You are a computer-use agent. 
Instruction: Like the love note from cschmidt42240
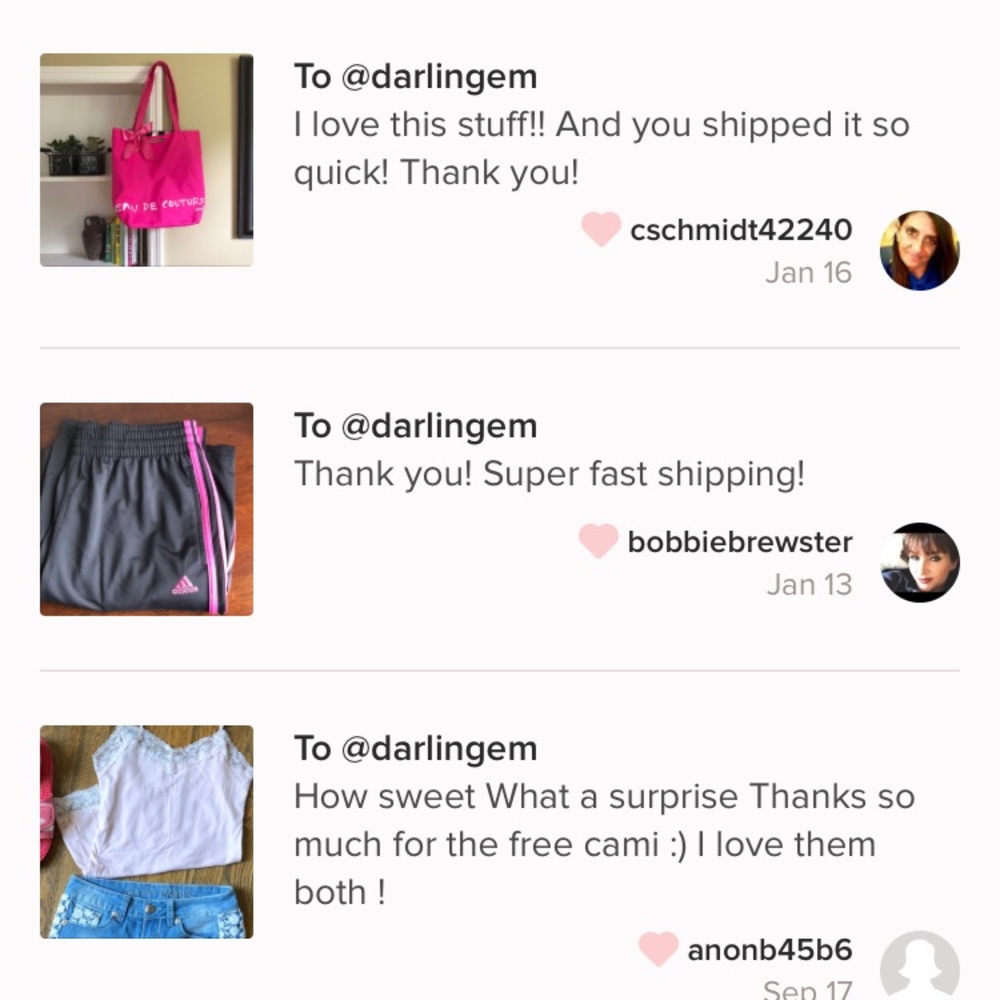tap(600, 229)
